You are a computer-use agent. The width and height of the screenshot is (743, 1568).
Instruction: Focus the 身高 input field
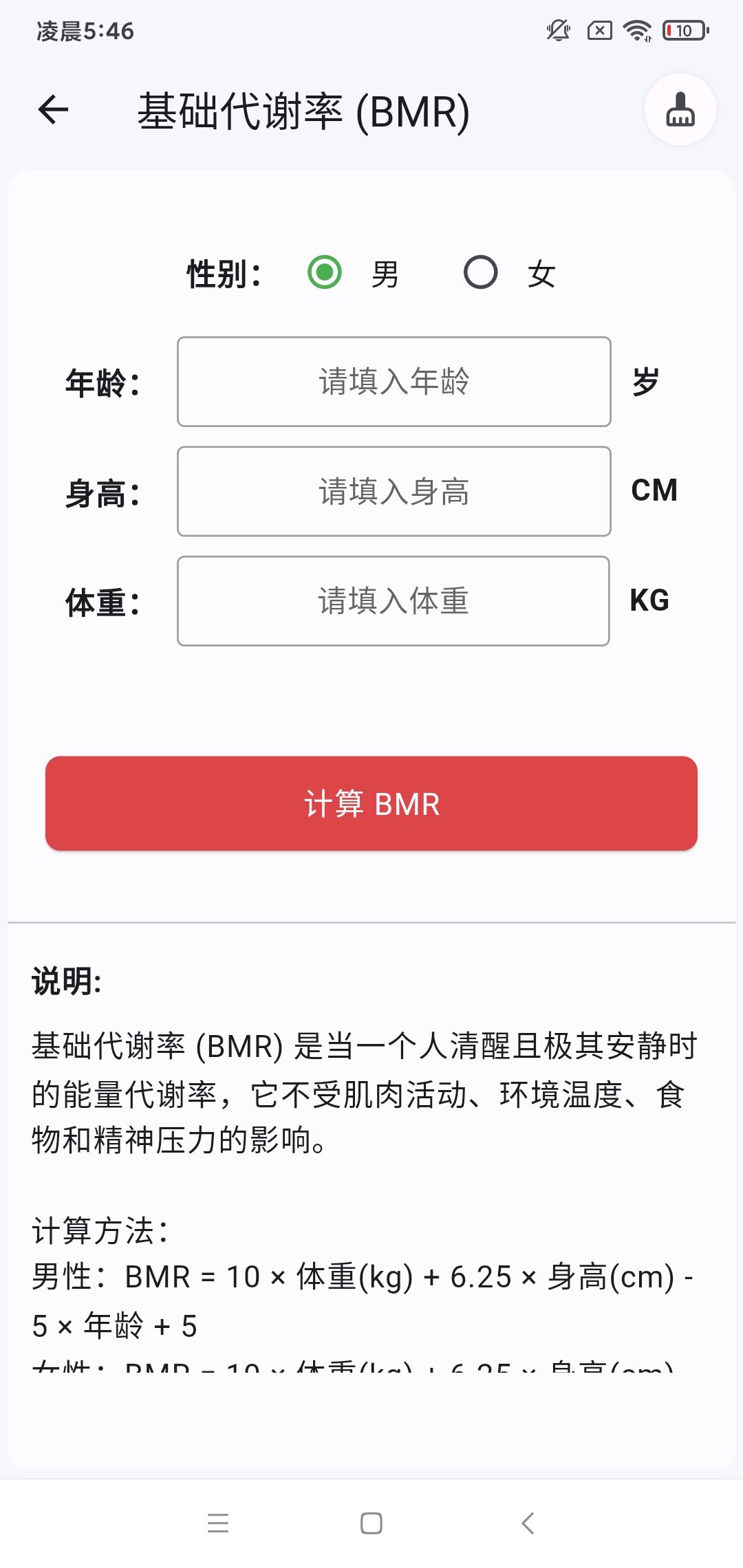click(x=394, y=491)
